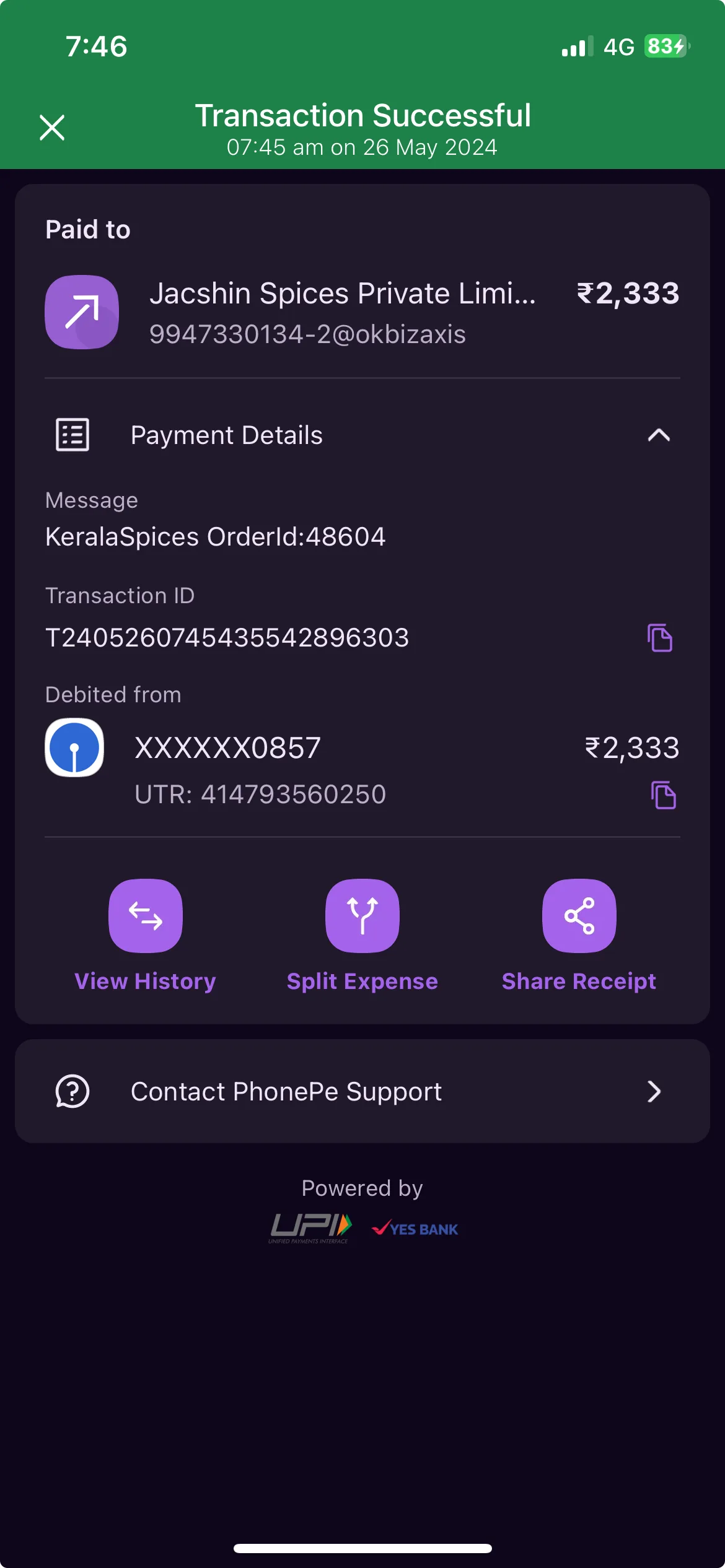Close the transaction successful screen

coord(52,128)
